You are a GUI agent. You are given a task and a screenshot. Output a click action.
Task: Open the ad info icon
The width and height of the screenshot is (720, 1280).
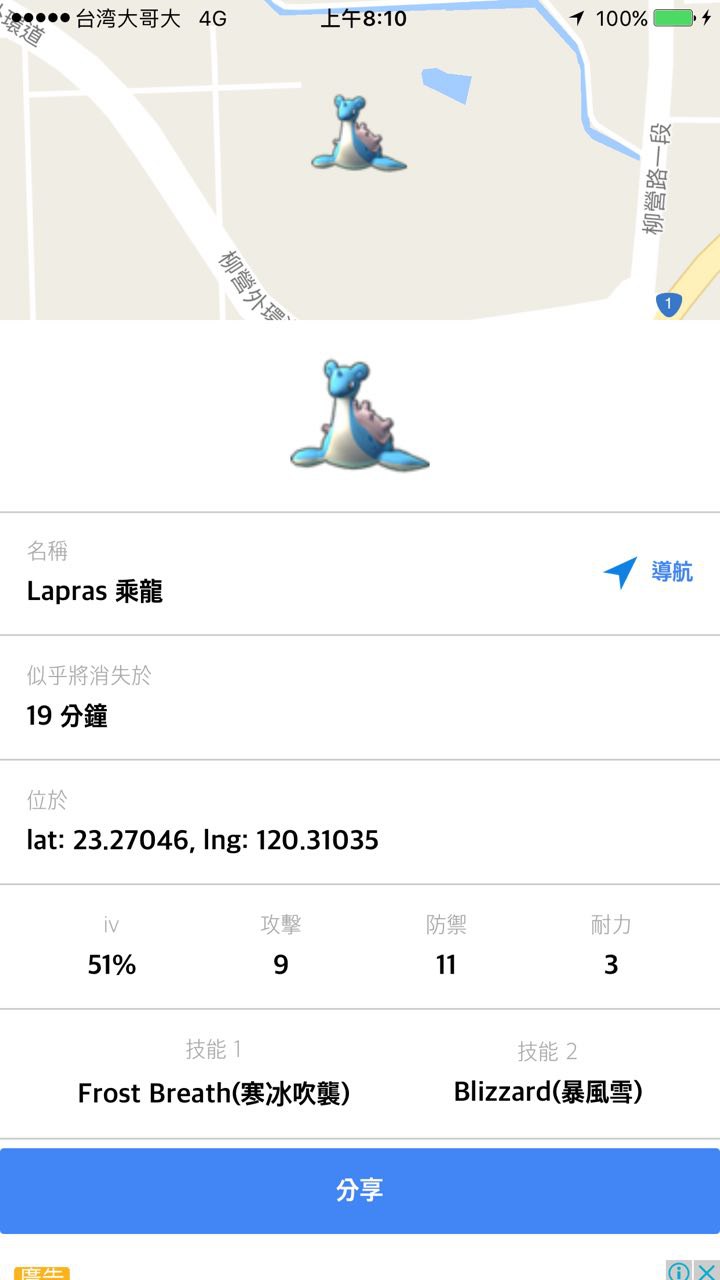pos(679,1271)
